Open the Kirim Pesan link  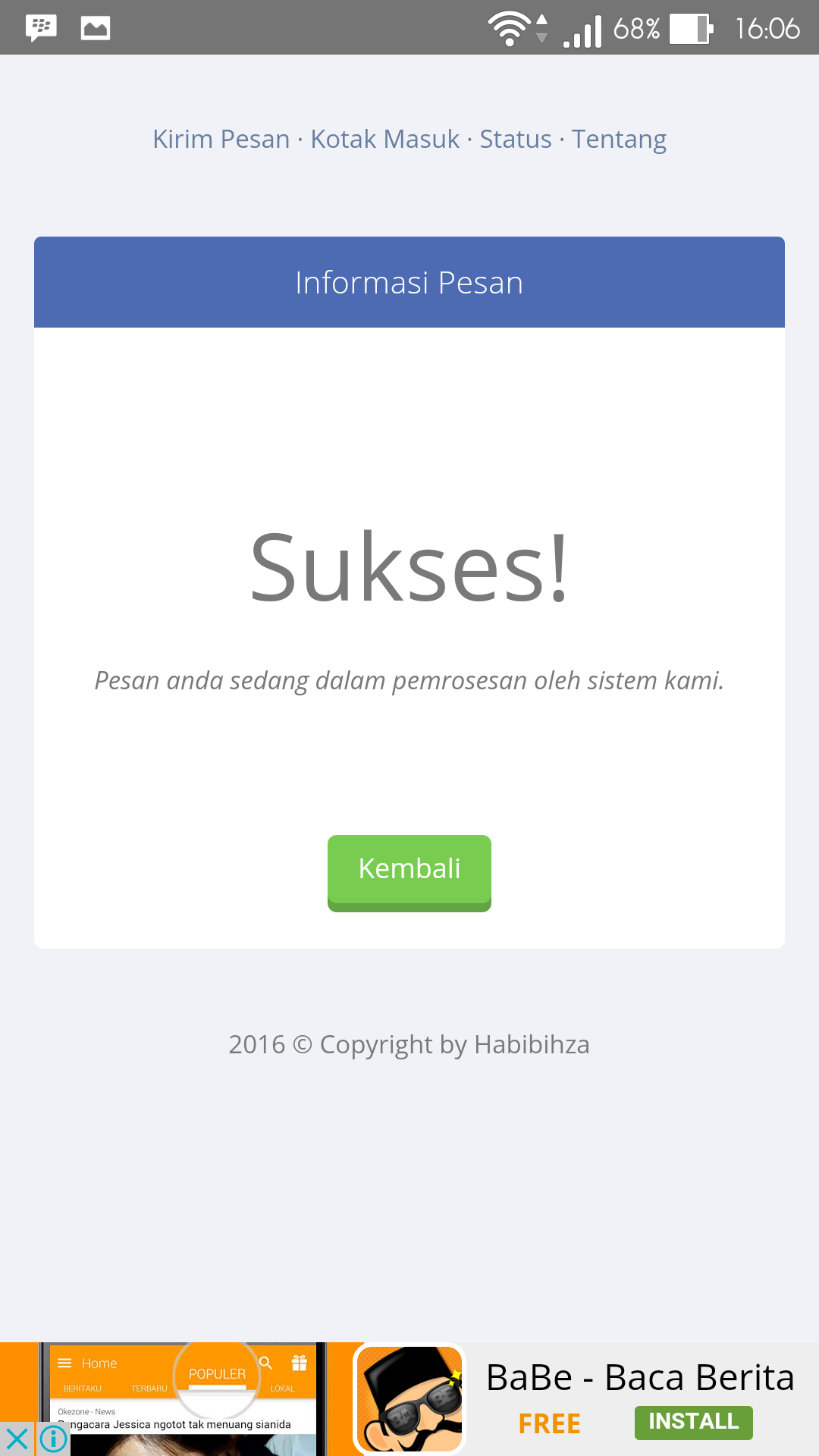tap(221, 140)
